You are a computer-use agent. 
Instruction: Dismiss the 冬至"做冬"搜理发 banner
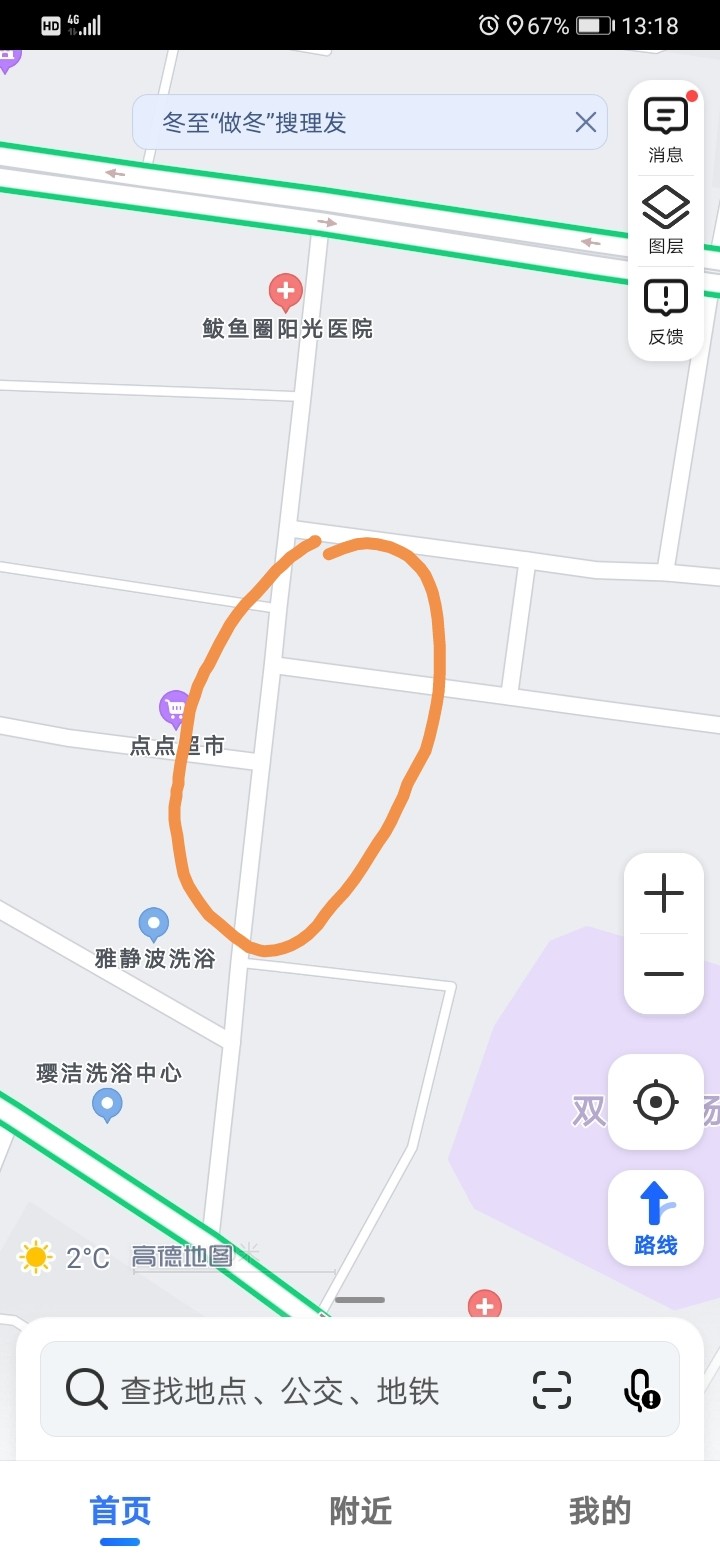pyautogui.click(x=585, y=123)
